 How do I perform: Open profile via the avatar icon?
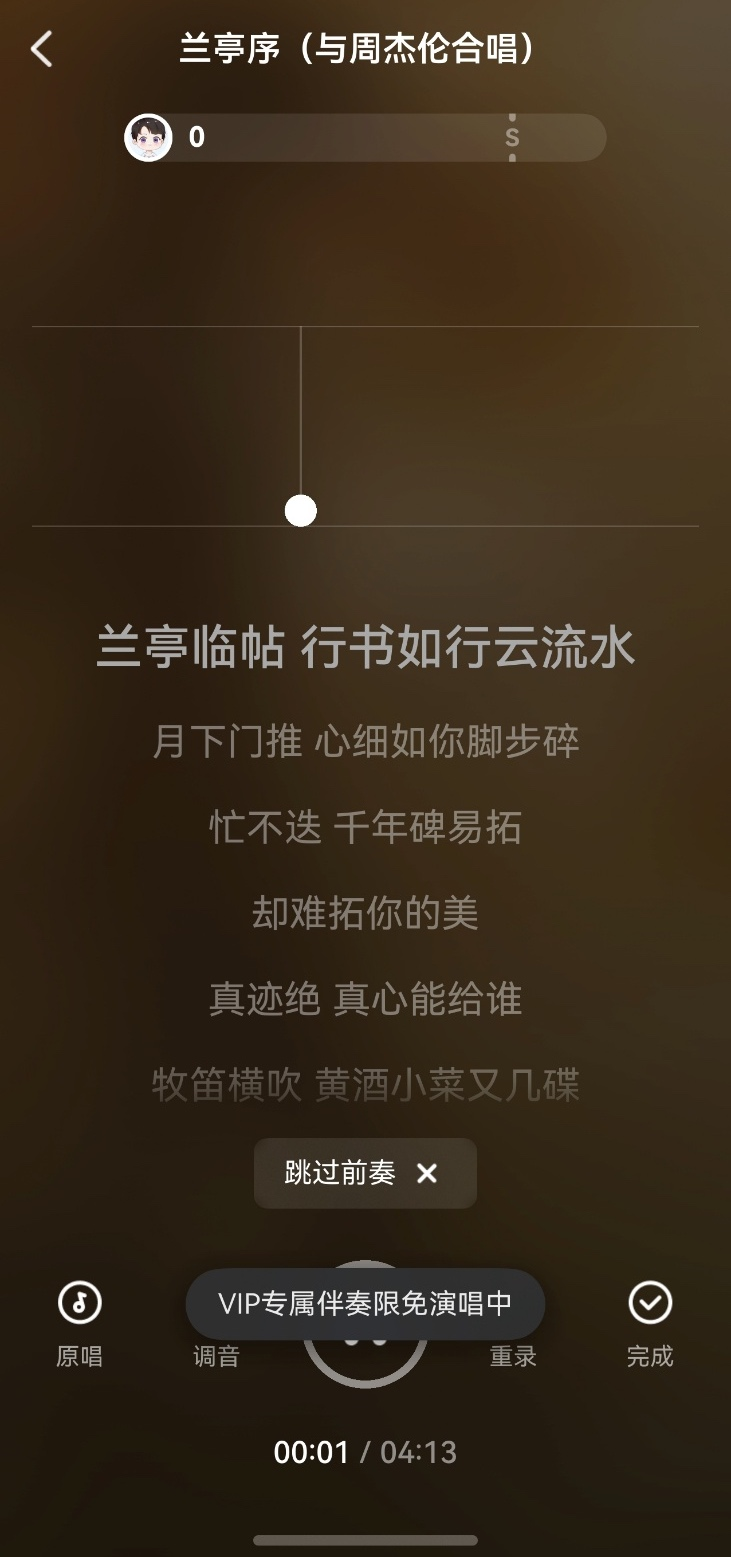click(x=147, y=135)
